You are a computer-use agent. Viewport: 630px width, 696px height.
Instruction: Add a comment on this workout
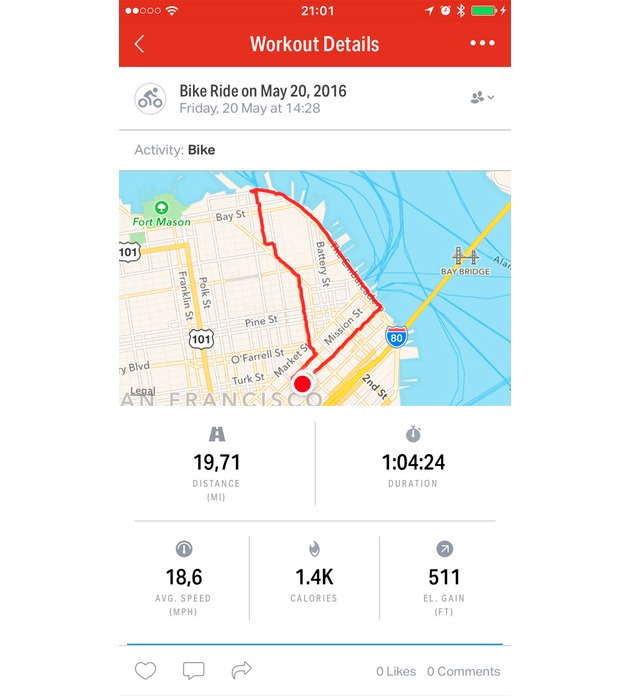tap(193, 671)
